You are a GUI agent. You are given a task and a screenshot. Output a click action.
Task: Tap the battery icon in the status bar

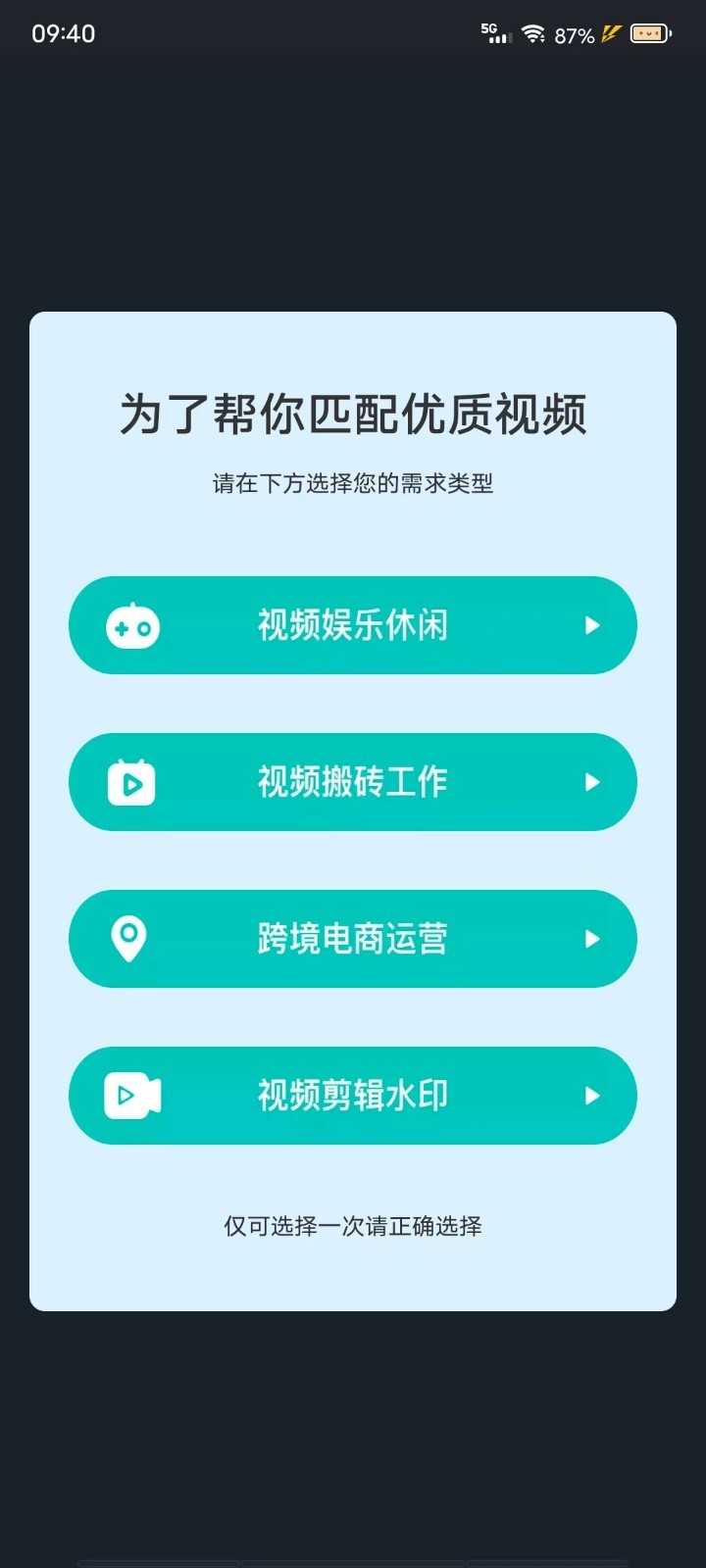click(648, 32)
